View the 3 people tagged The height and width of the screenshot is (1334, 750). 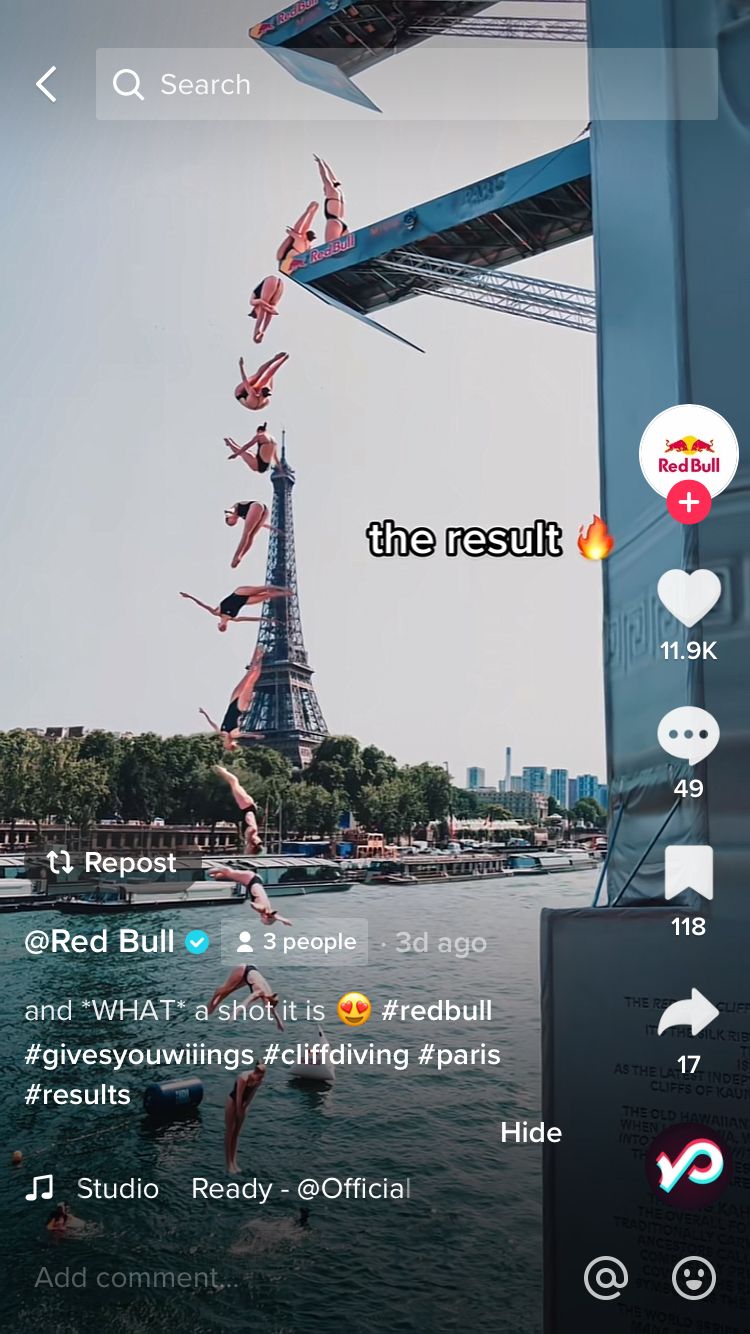coord(294,942)
